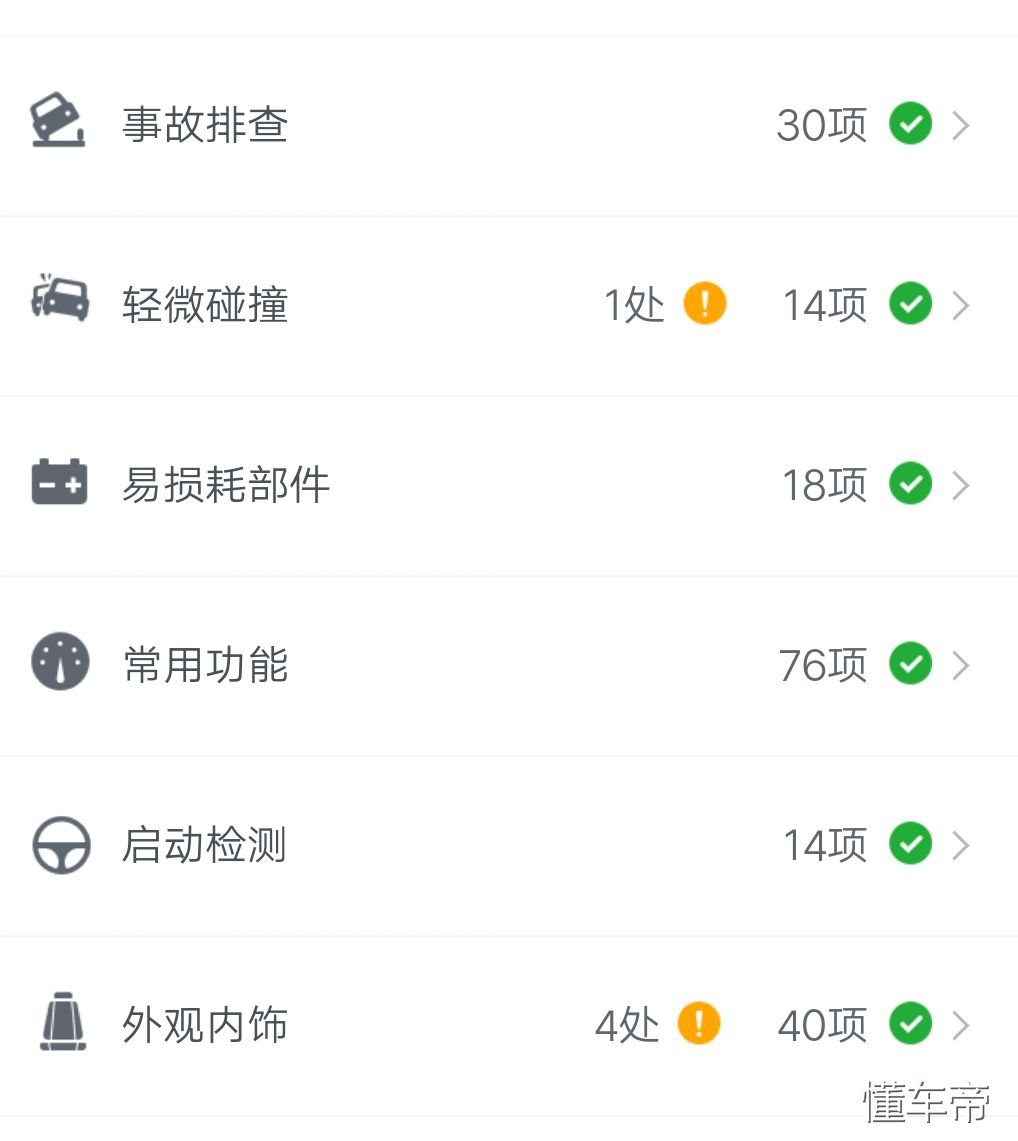Click the 易损耗部件 battery icon
Image resolution: width=1018 pixels, height=1141 pixels.
[x=61, y=483]
